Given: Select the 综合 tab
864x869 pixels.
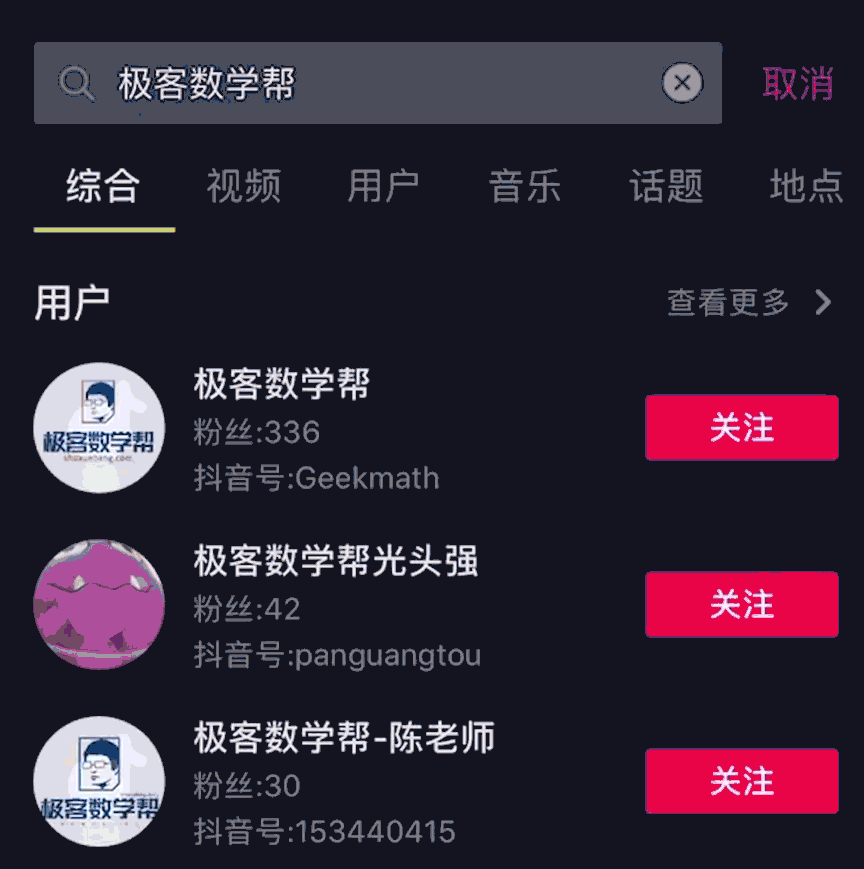Looking at the screenshot, I should pyautogui.click(x=103, y=188).
